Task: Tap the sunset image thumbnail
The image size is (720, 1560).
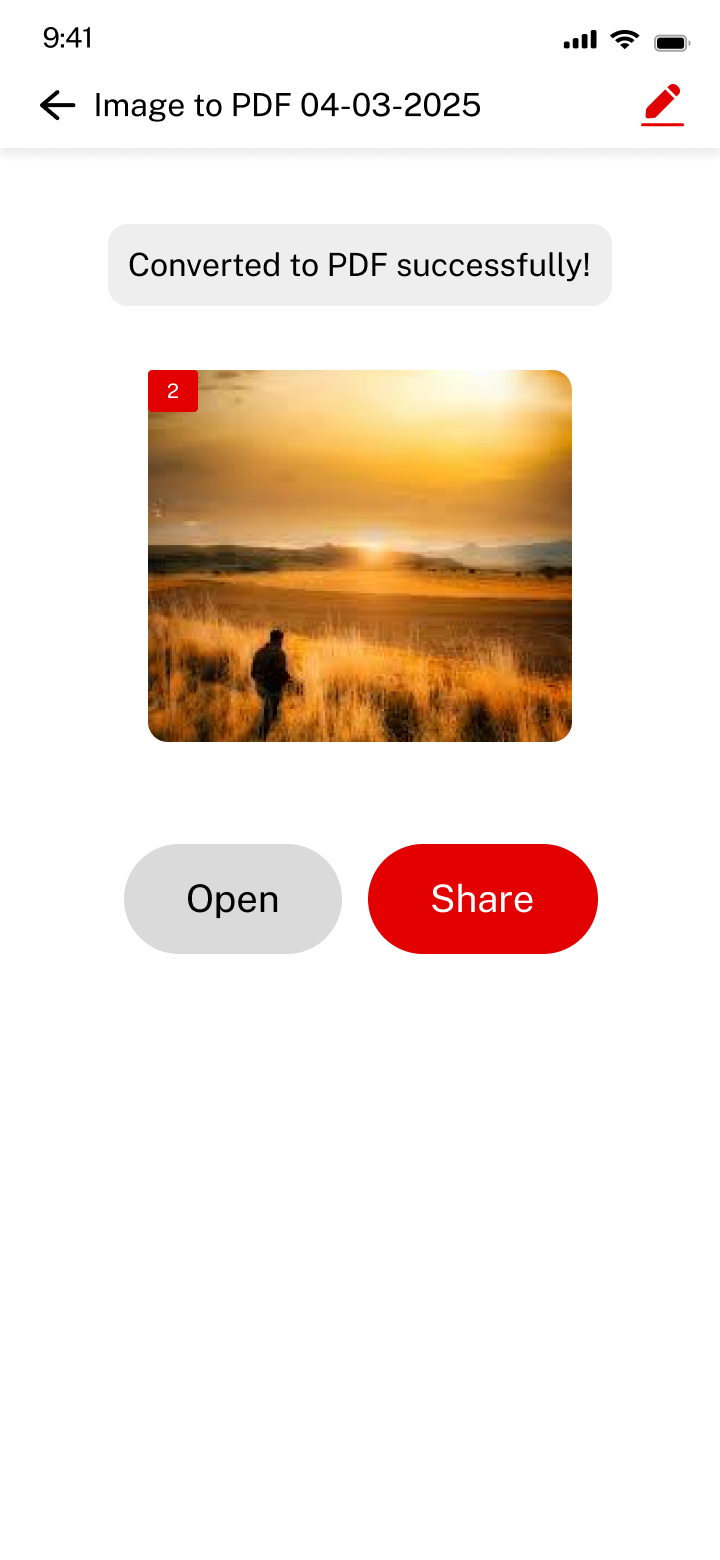Action: pos(360,556)
